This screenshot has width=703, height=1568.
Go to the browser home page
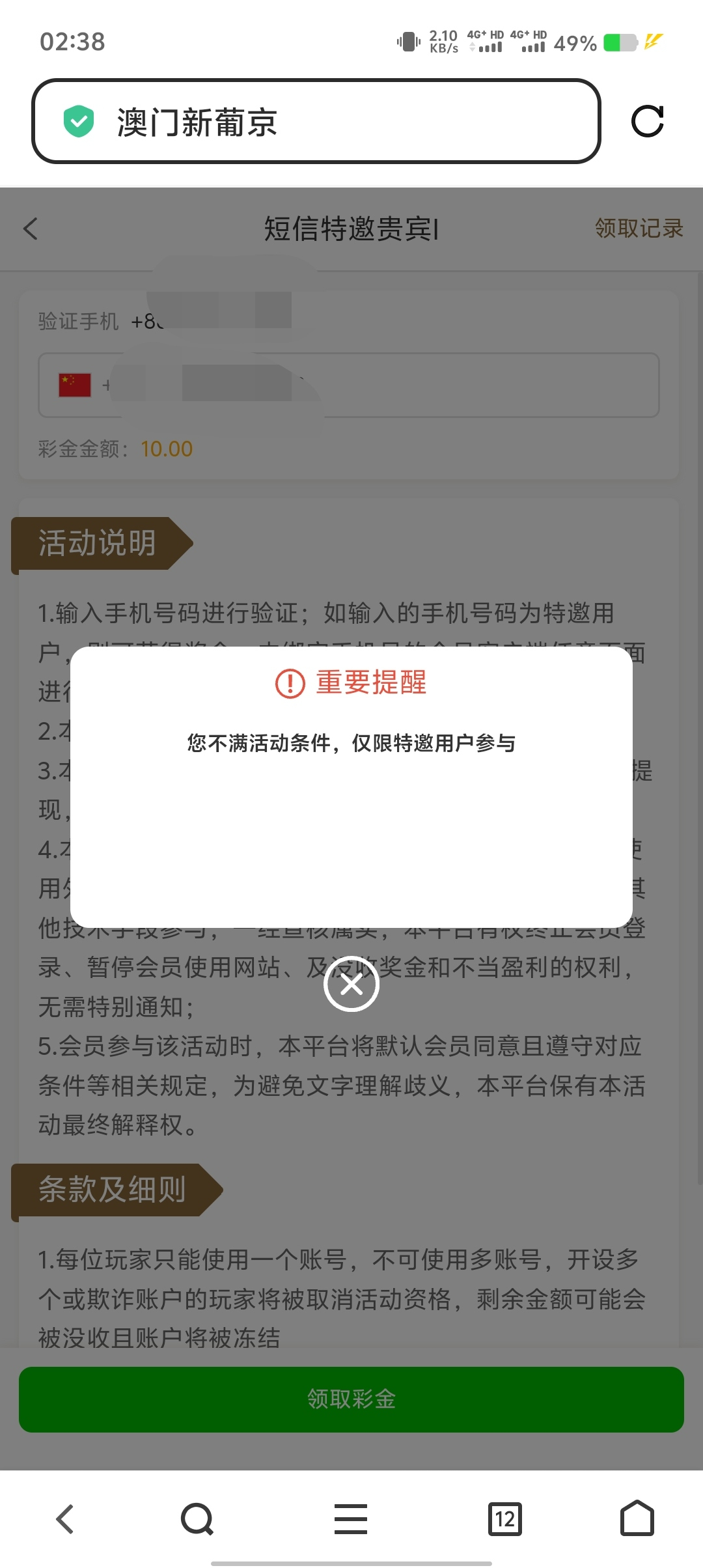coord(637,1519)
